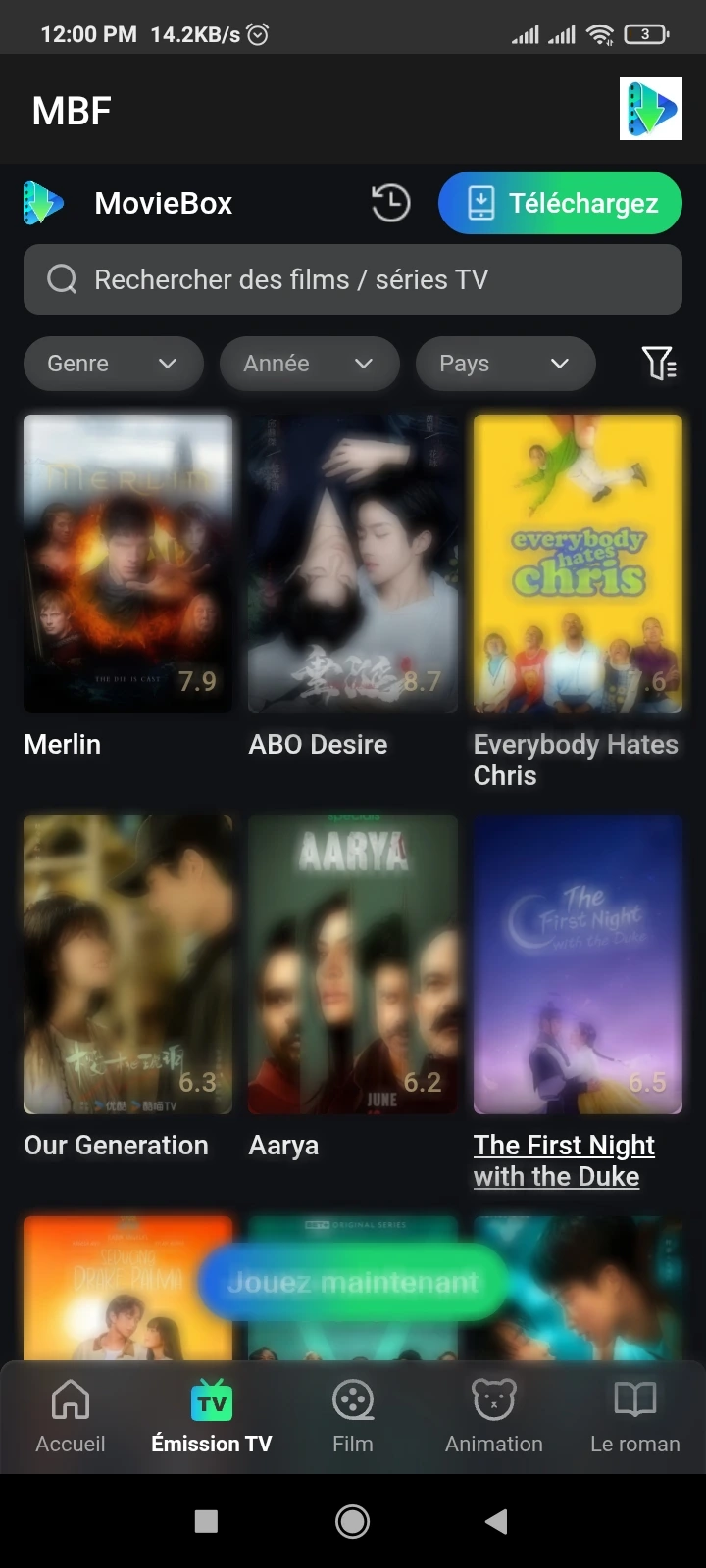Open the Merlin poster thumbnail
The height and width of the screenshot is (1568, 706).
pyautogui.click(x=127, y=563)
